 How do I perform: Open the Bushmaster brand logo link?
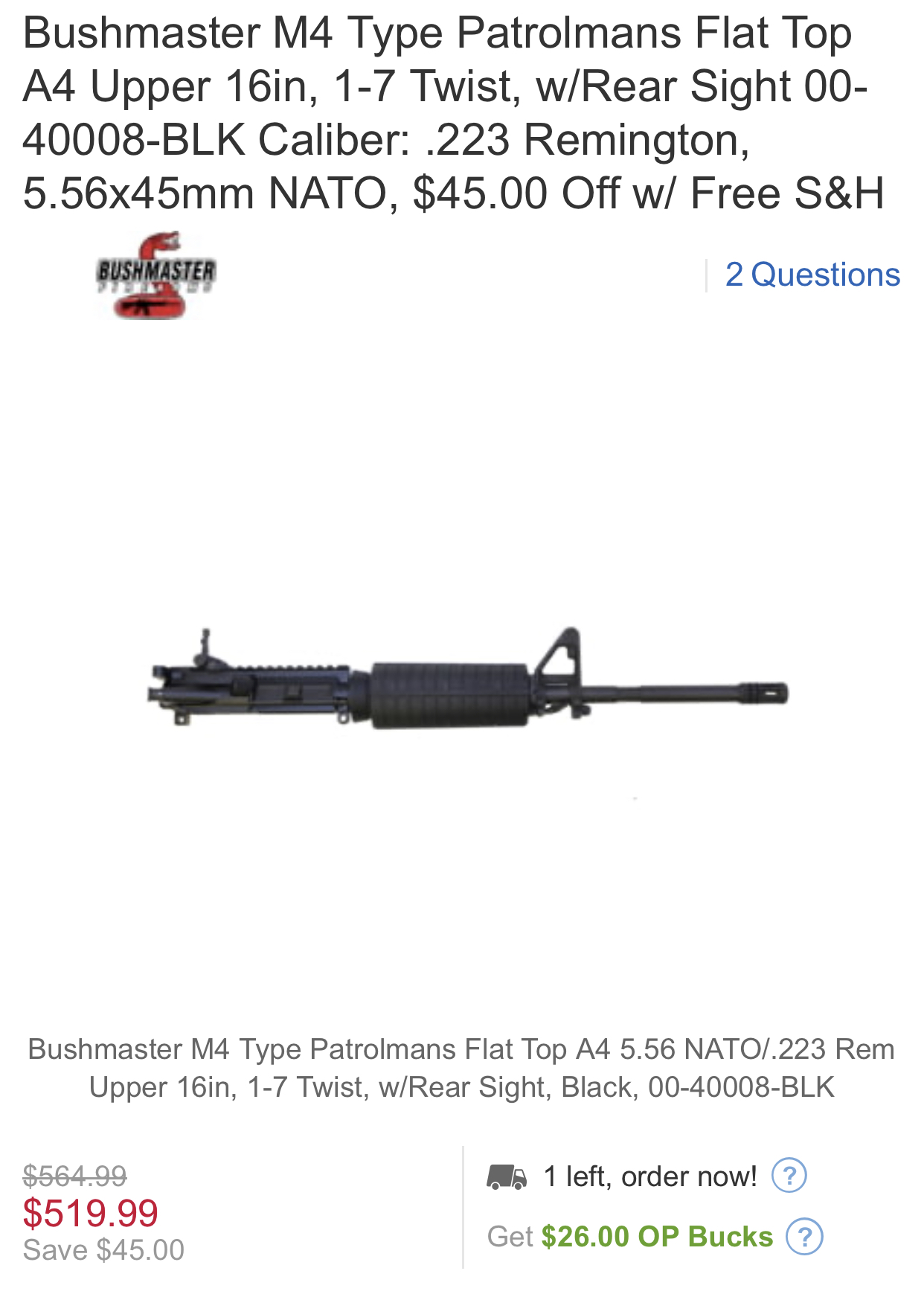[155, 276]
